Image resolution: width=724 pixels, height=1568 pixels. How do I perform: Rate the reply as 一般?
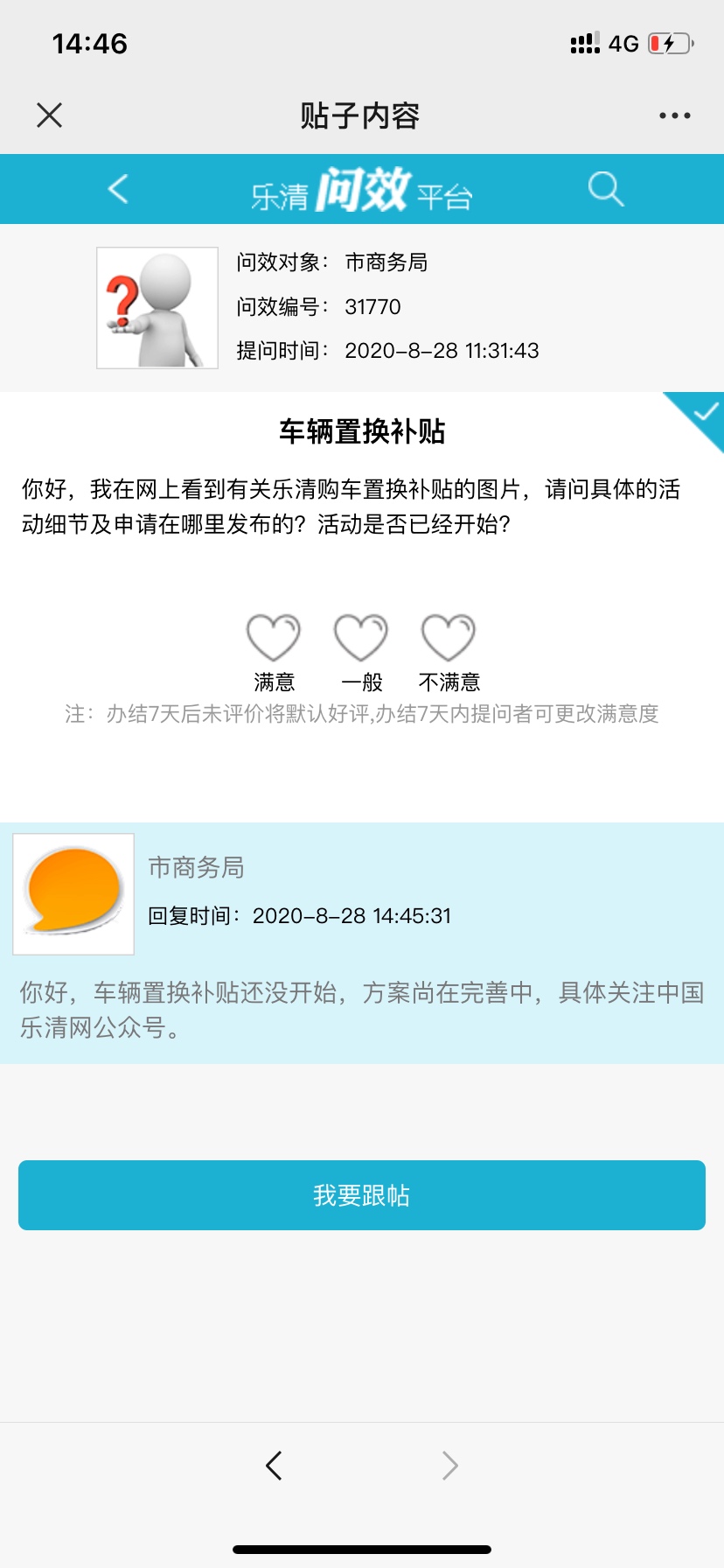[361, 637]
